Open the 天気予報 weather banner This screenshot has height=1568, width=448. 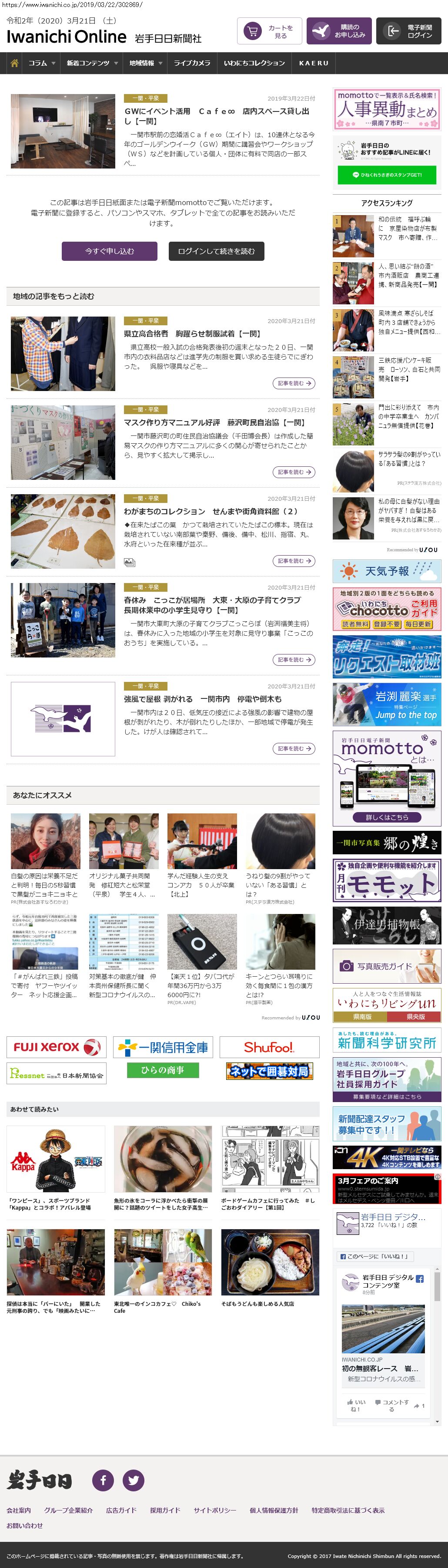[x=387, y=572]
